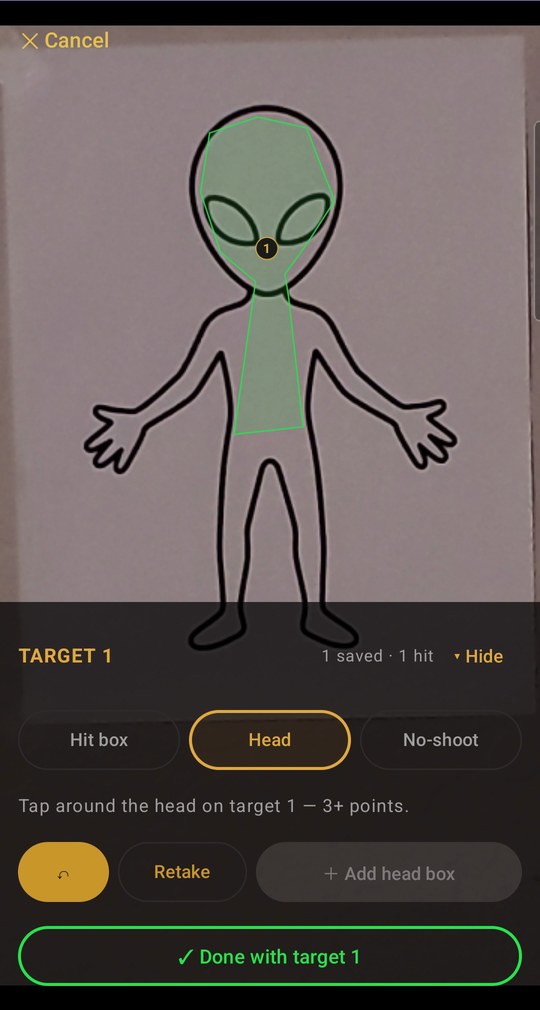This screenshot has height=1010, width=540.
Task: Cancel the target editing
Action: (65, 41)
